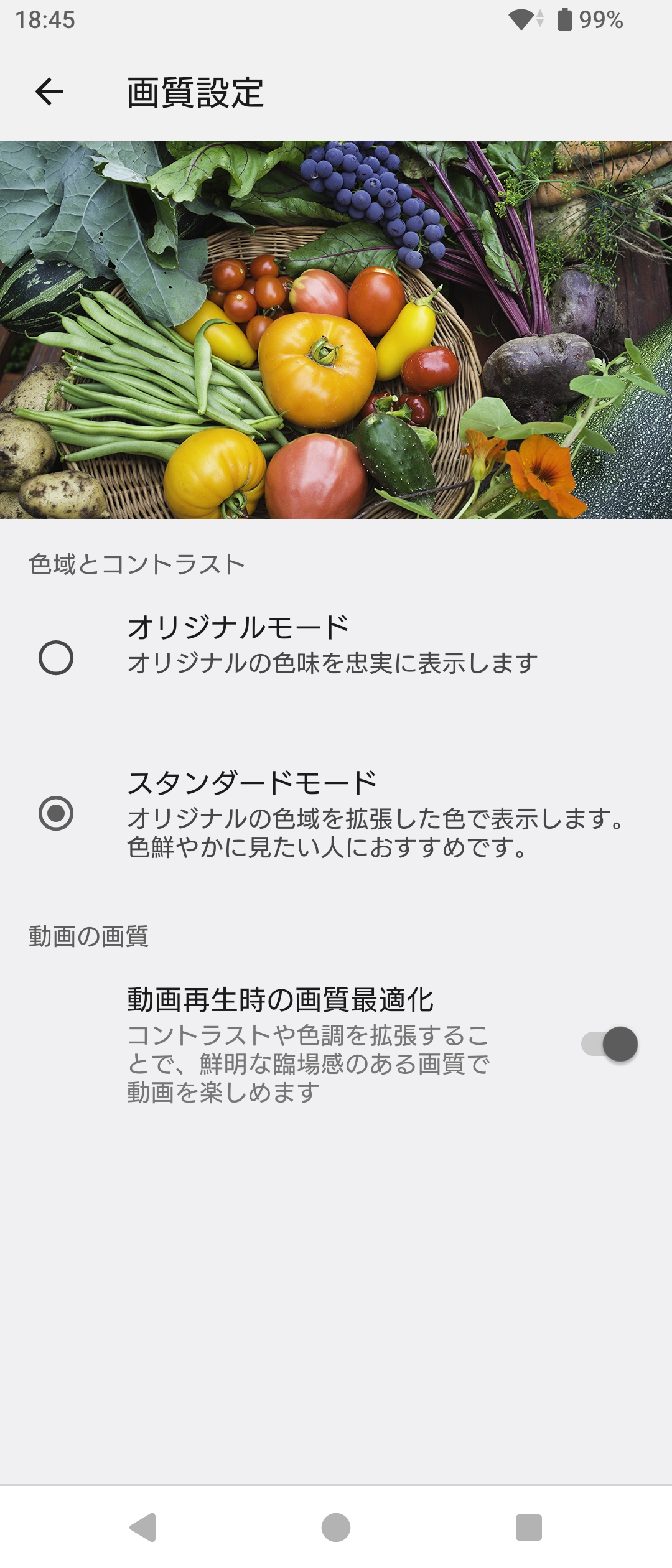Open recent apps from navigation bar

click(528, 1528)
